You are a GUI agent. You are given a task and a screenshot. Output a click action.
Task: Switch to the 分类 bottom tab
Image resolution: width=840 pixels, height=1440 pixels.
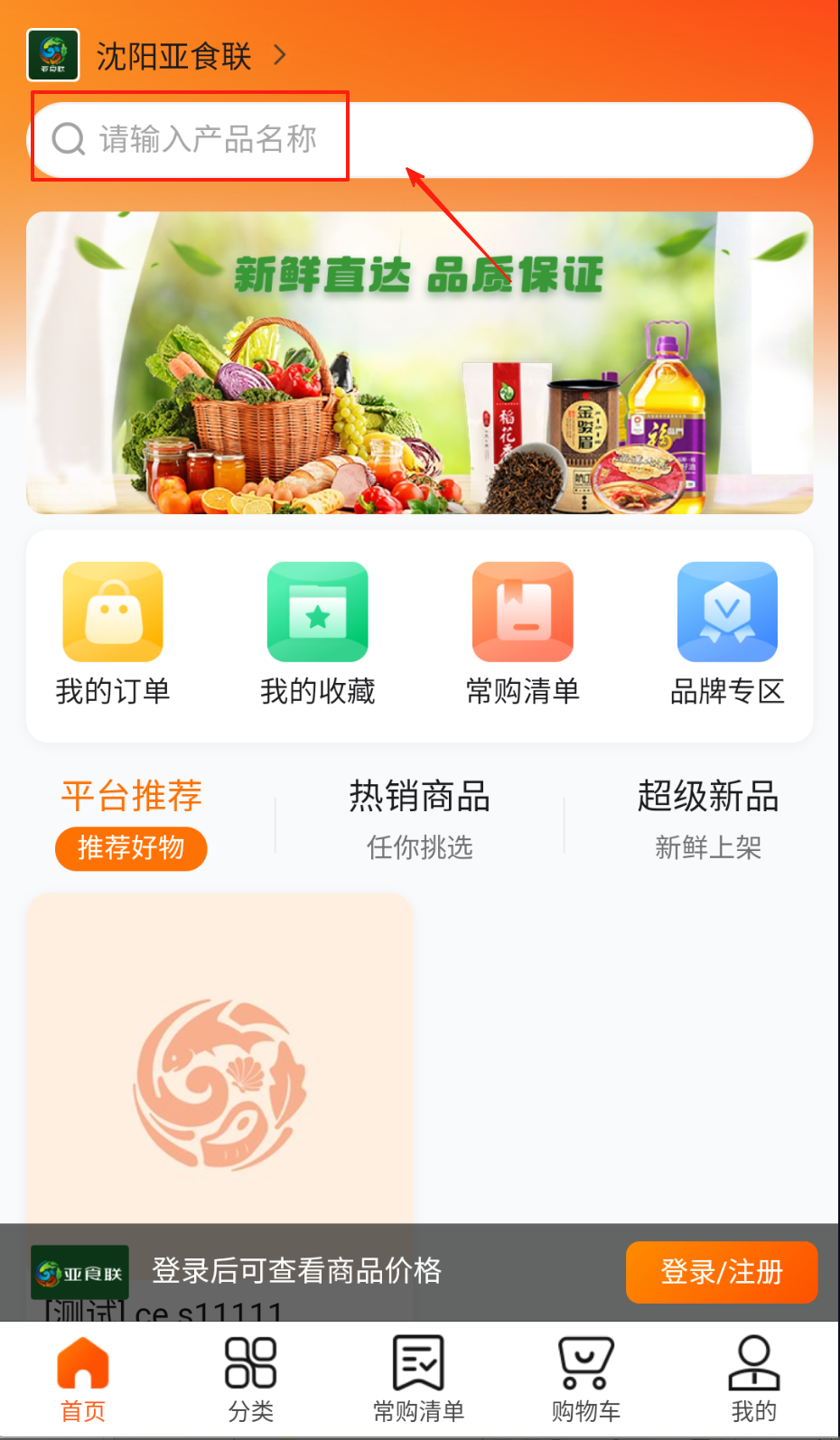point(251,1379)
